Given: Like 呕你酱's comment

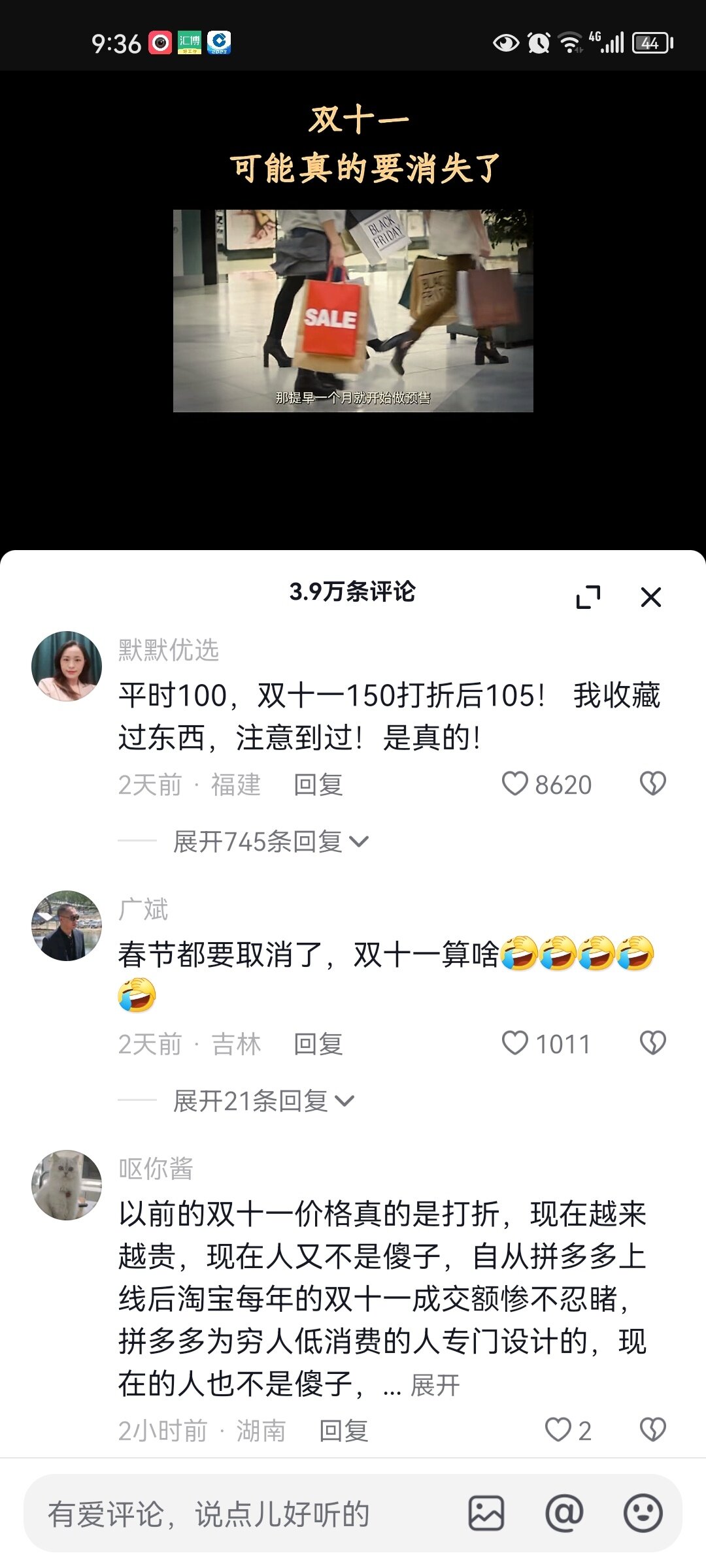Looking at the screenshot, I should pyautogui.click(x=558, y=1429).
